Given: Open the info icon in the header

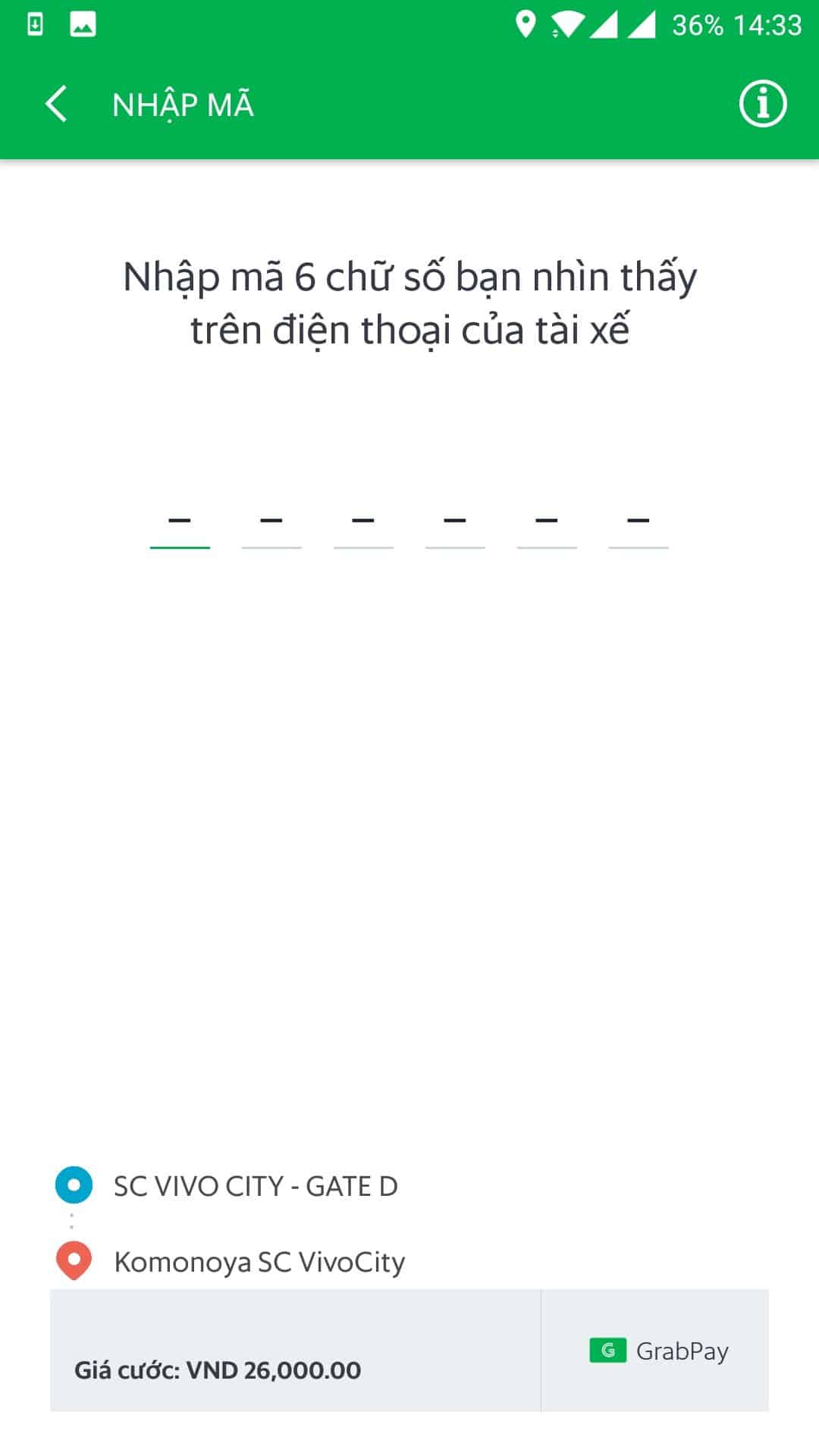Looking at the screenshot, I should click(763, 104).
